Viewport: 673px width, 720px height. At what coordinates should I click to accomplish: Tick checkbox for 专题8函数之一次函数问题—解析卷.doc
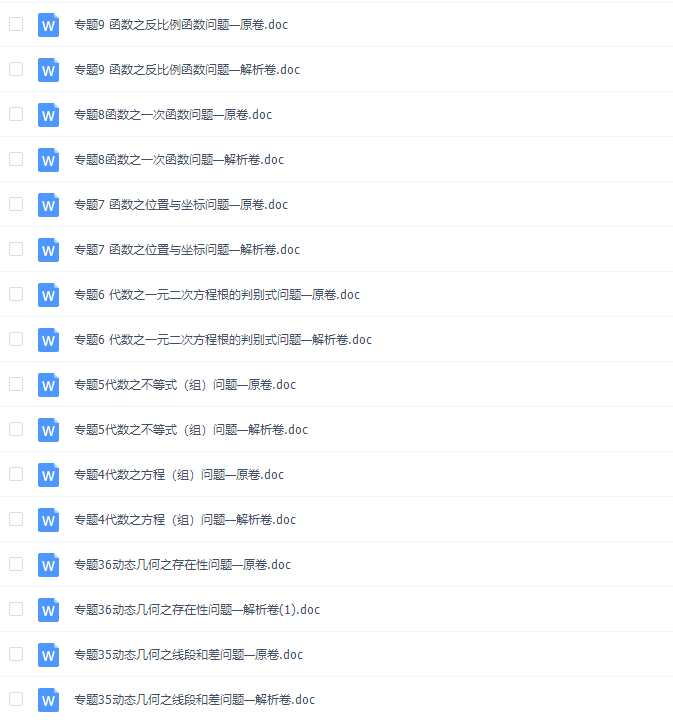[x=16, y=159]
